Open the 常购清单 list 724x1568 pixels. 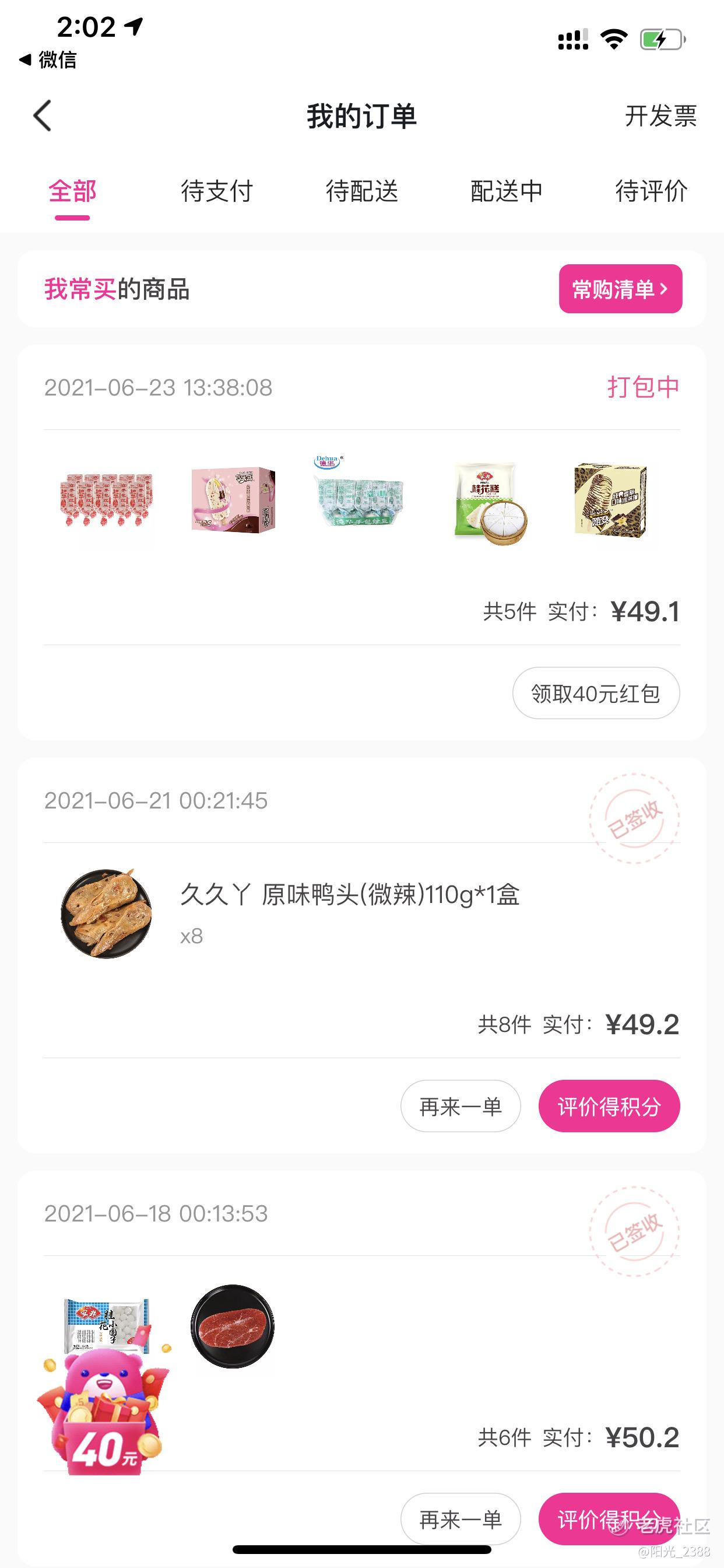click(x=620, y=289)
